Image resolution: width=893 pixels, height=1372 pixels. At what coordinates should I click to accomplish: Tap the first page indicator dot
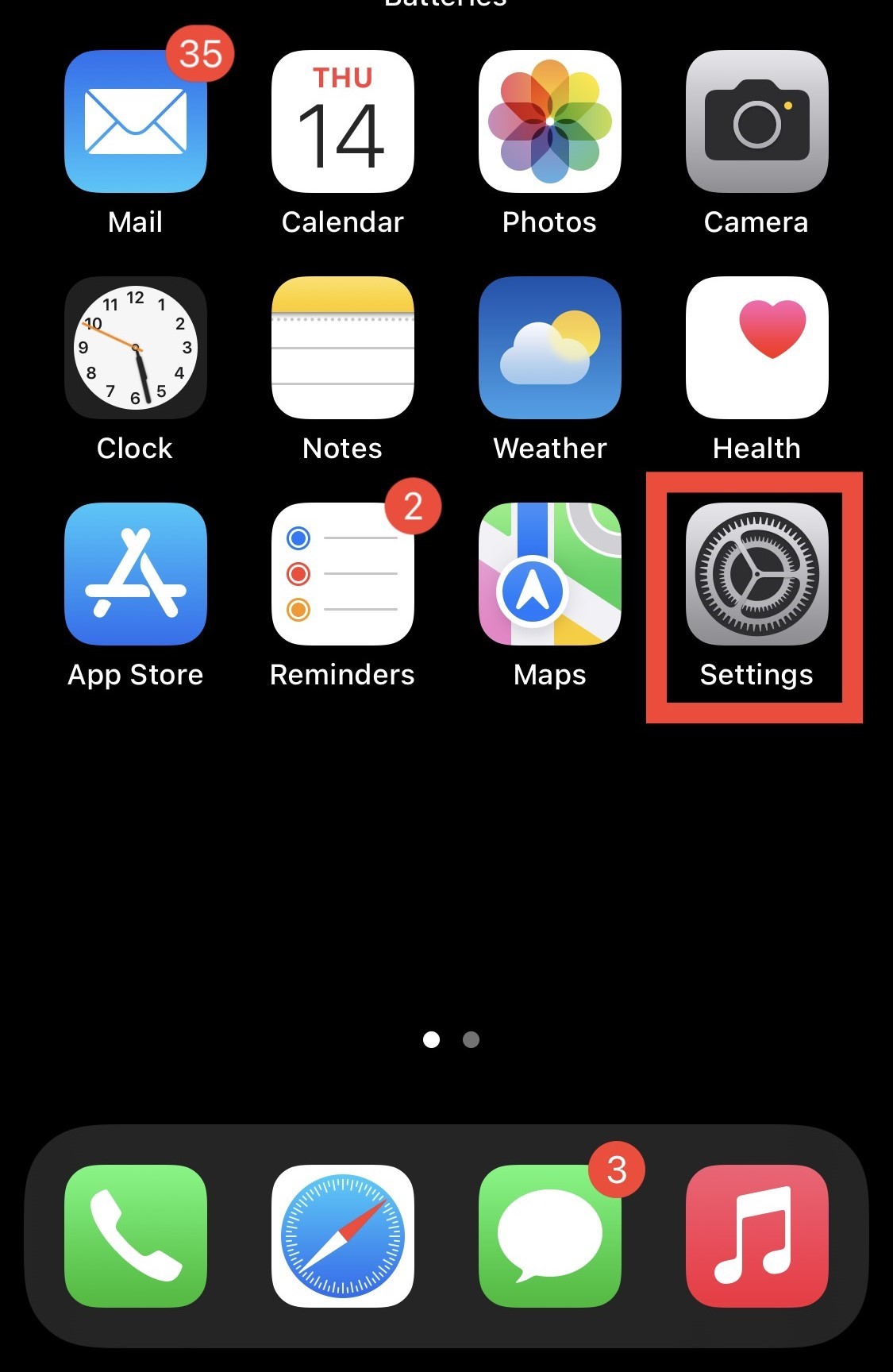pyautogui.click(x=432, y=1039)
